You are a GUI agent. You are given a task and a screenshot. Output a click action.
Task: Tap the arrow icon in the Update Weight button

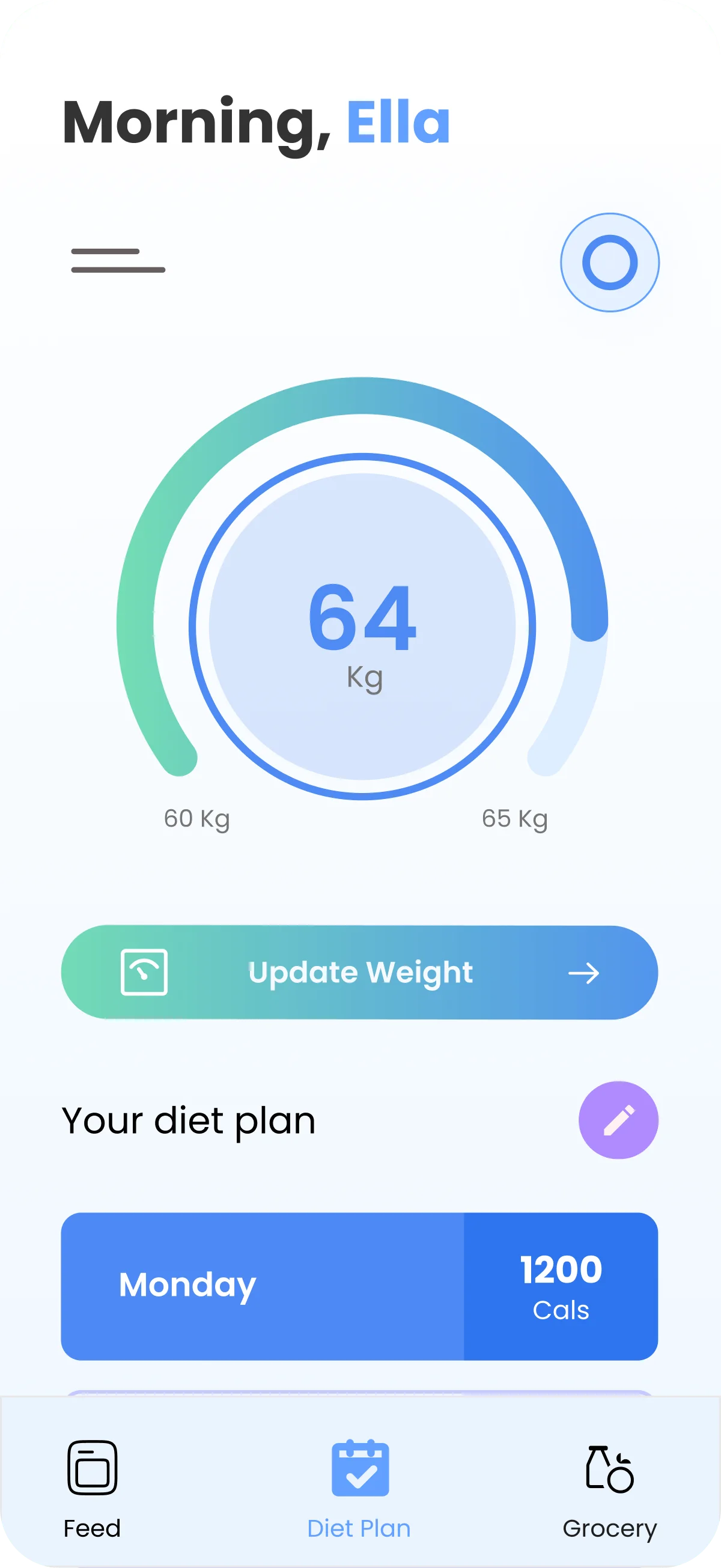(585, 972)
